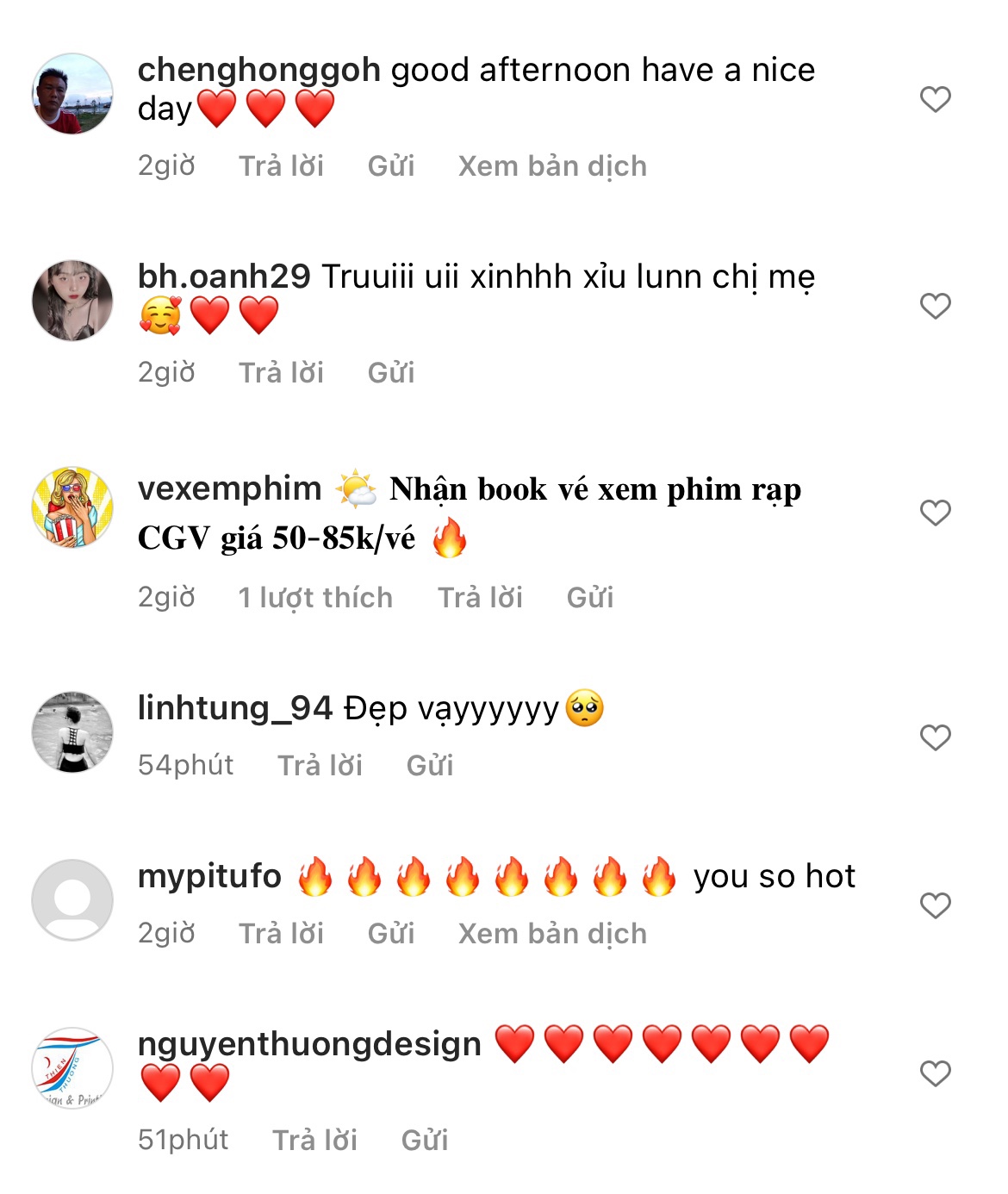Open the linhtung_94 username link

click(x=234, y=709)
